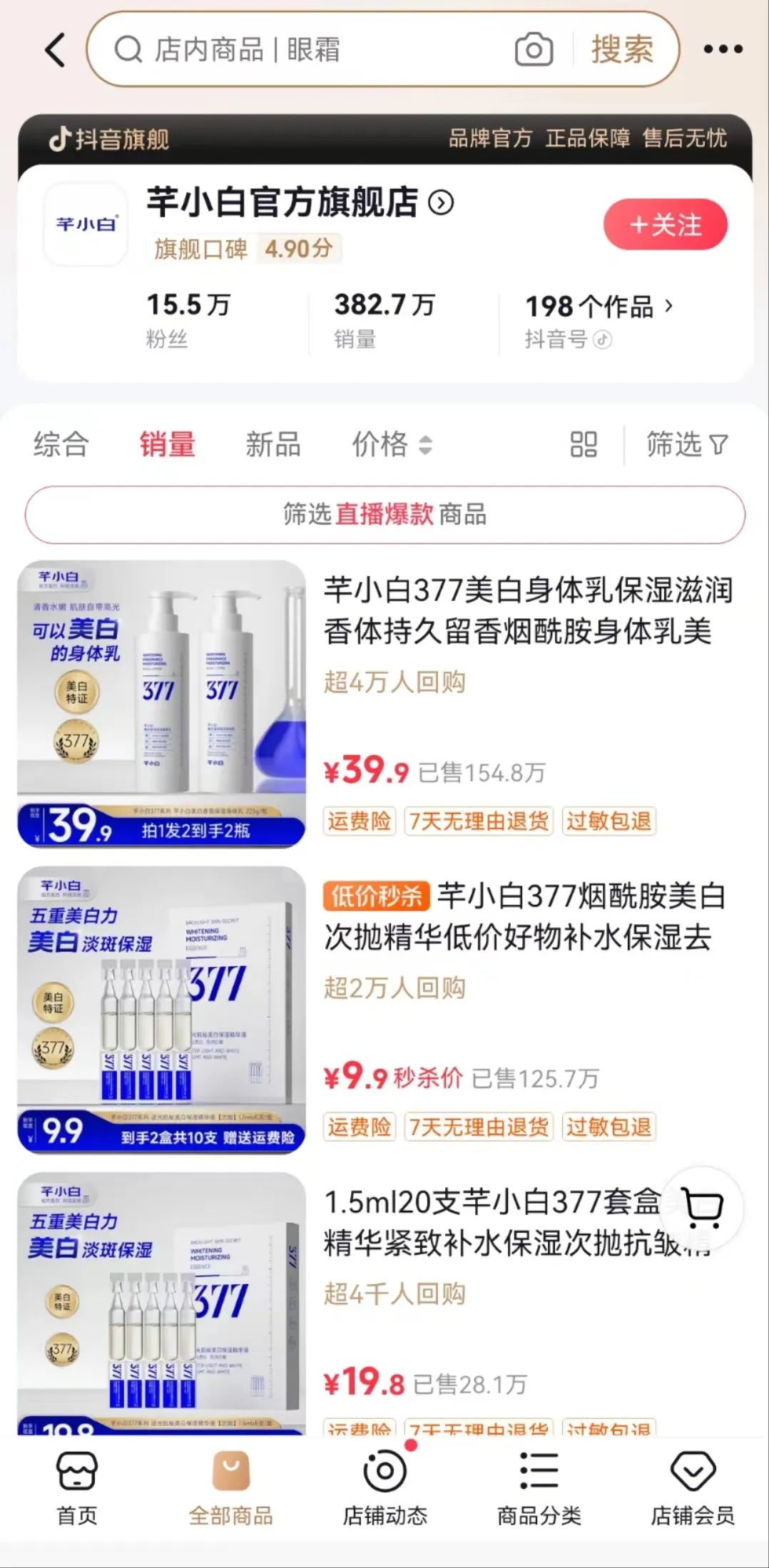Tap the 搜索 button
Screen dimensions: 769x1568
tap(621, 50)
